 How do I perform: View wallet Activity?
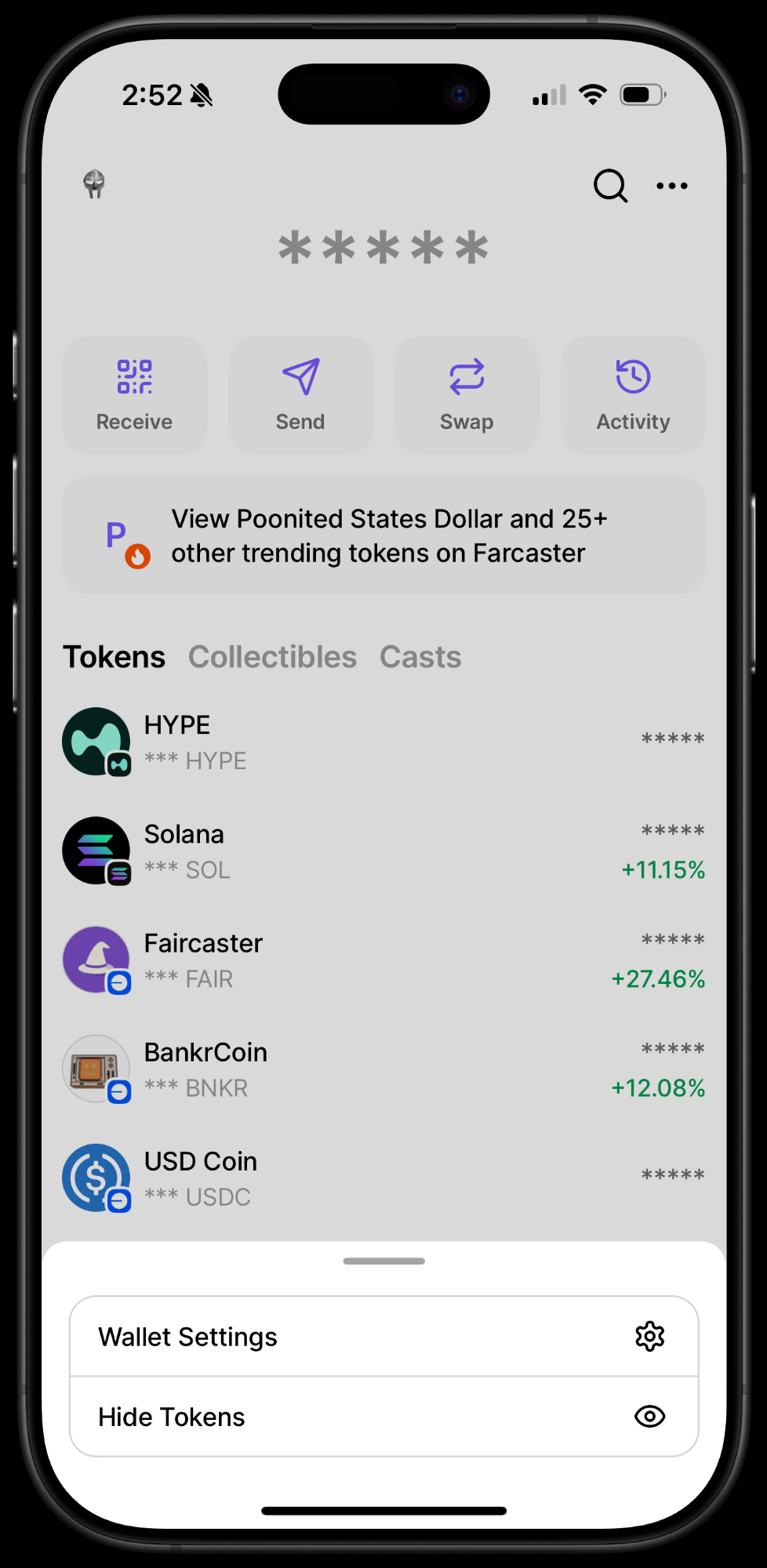(633, 395)
